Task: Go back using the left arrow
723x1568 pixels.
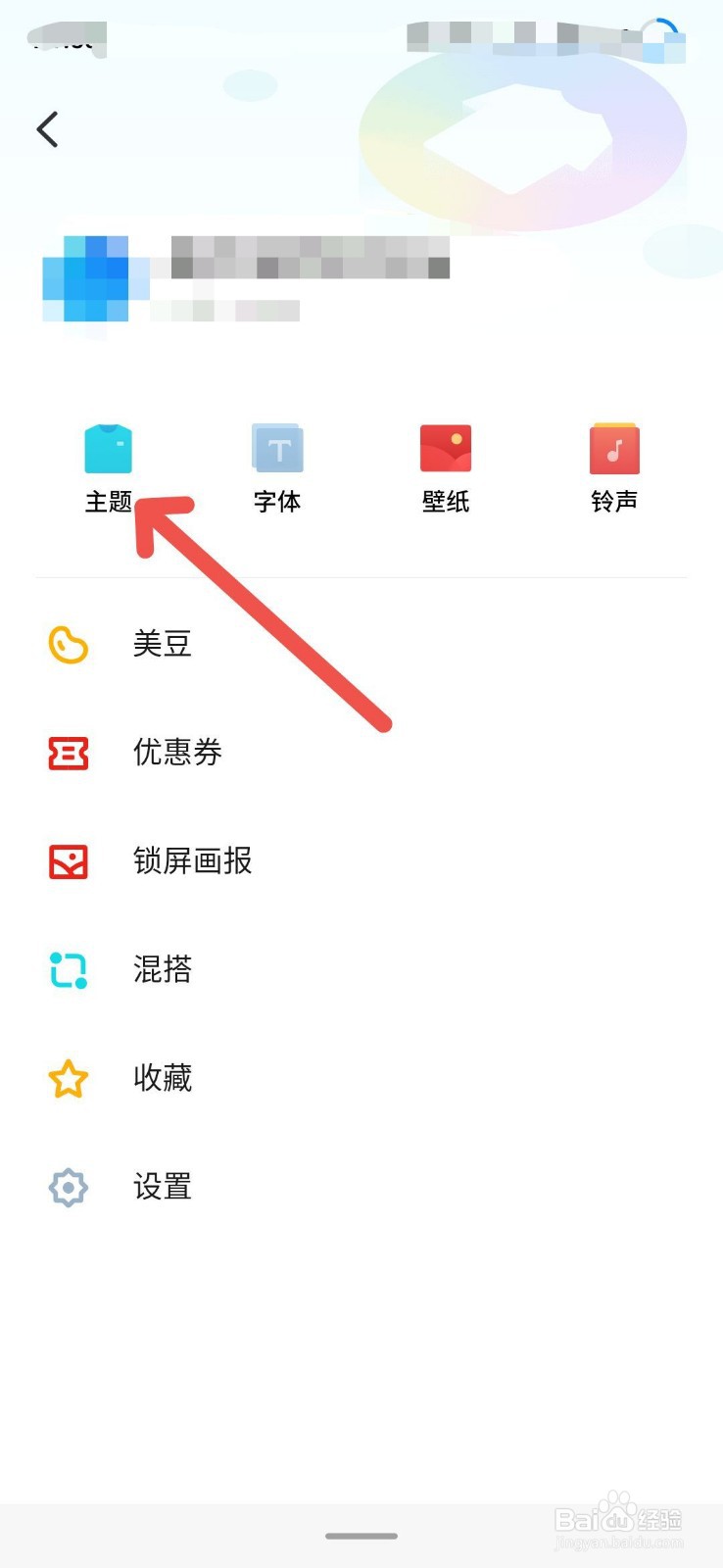Action: [x=47, y=128]
